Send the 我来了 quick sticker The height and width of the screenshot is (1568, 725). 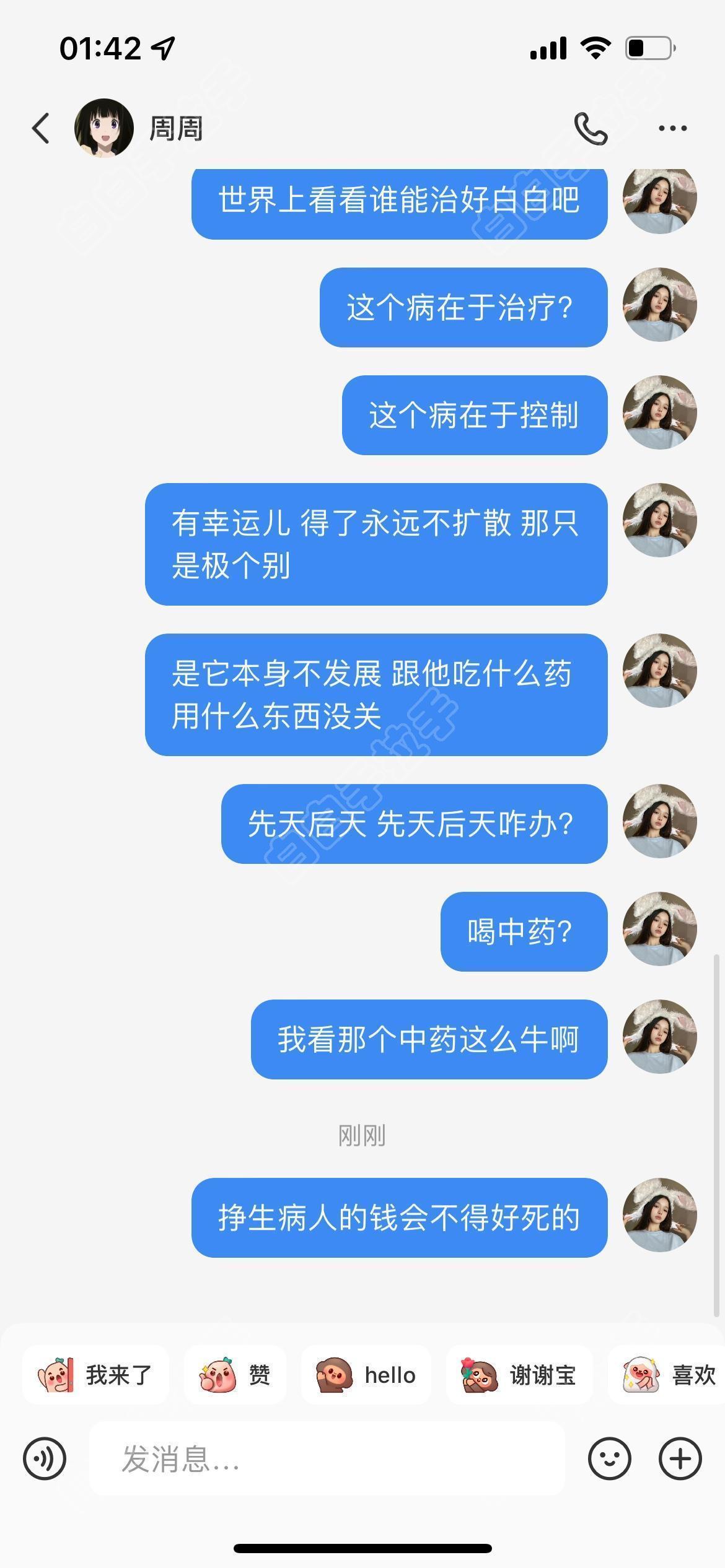tap(95, 1375)
